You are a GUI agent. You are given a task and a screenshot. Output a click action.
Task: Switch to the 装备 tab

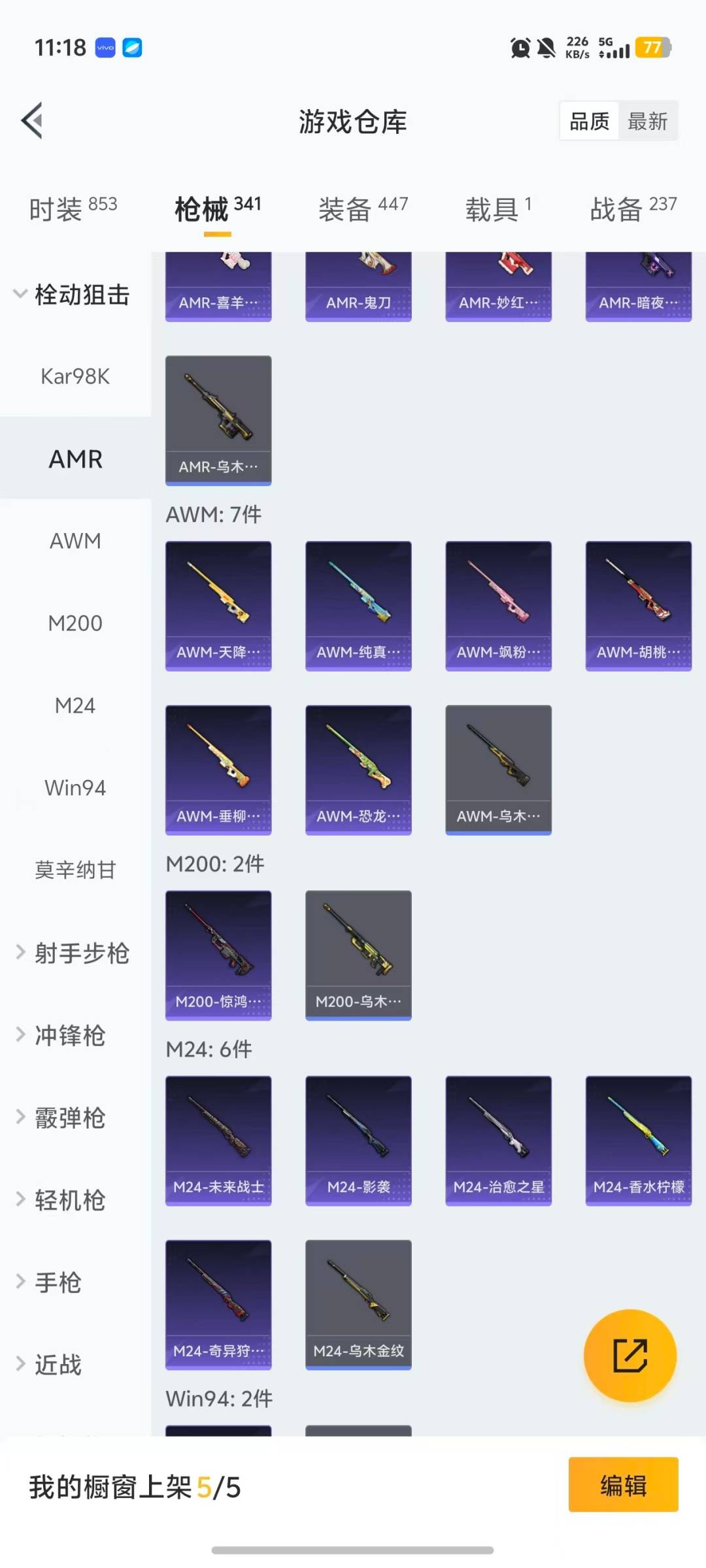(x=363, y=209)
